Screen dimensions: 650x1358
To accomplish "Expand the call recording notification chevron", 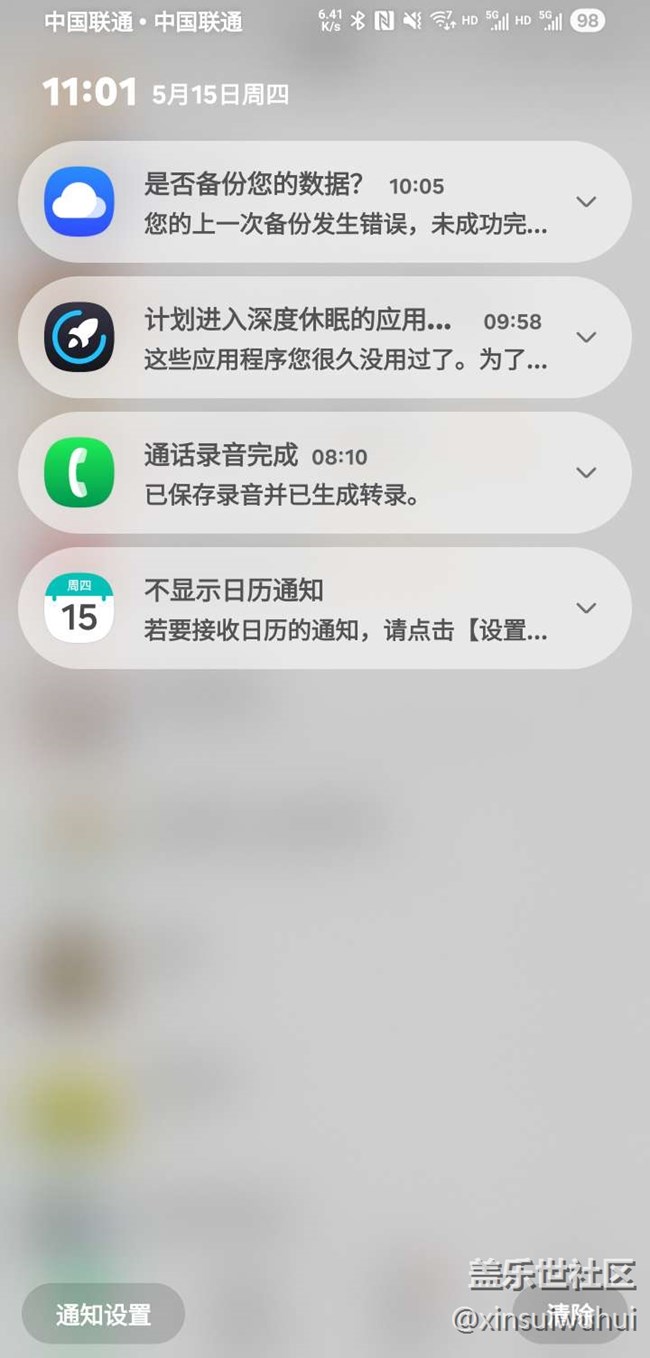I will point(586,473).
